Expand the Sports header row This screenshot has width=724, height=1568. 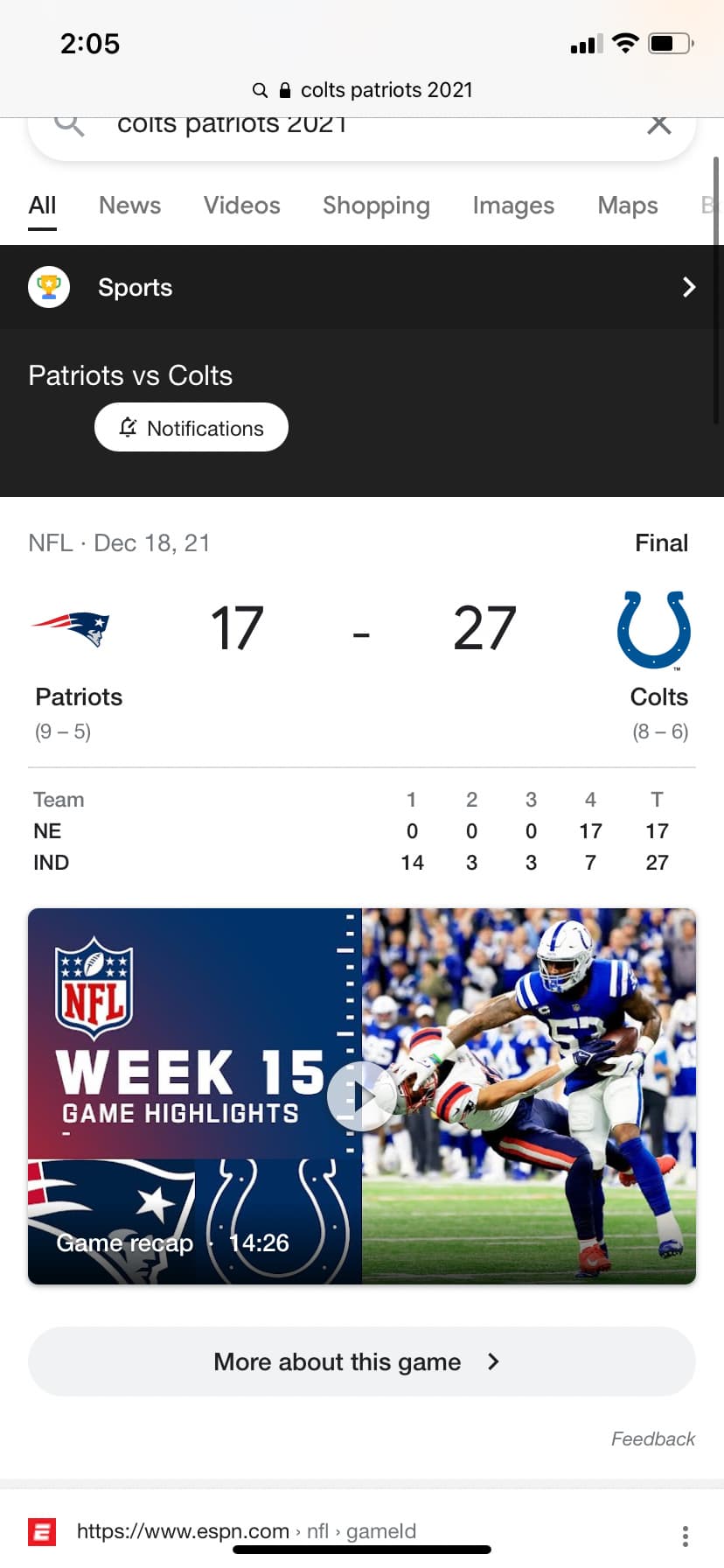pos(362,287)
